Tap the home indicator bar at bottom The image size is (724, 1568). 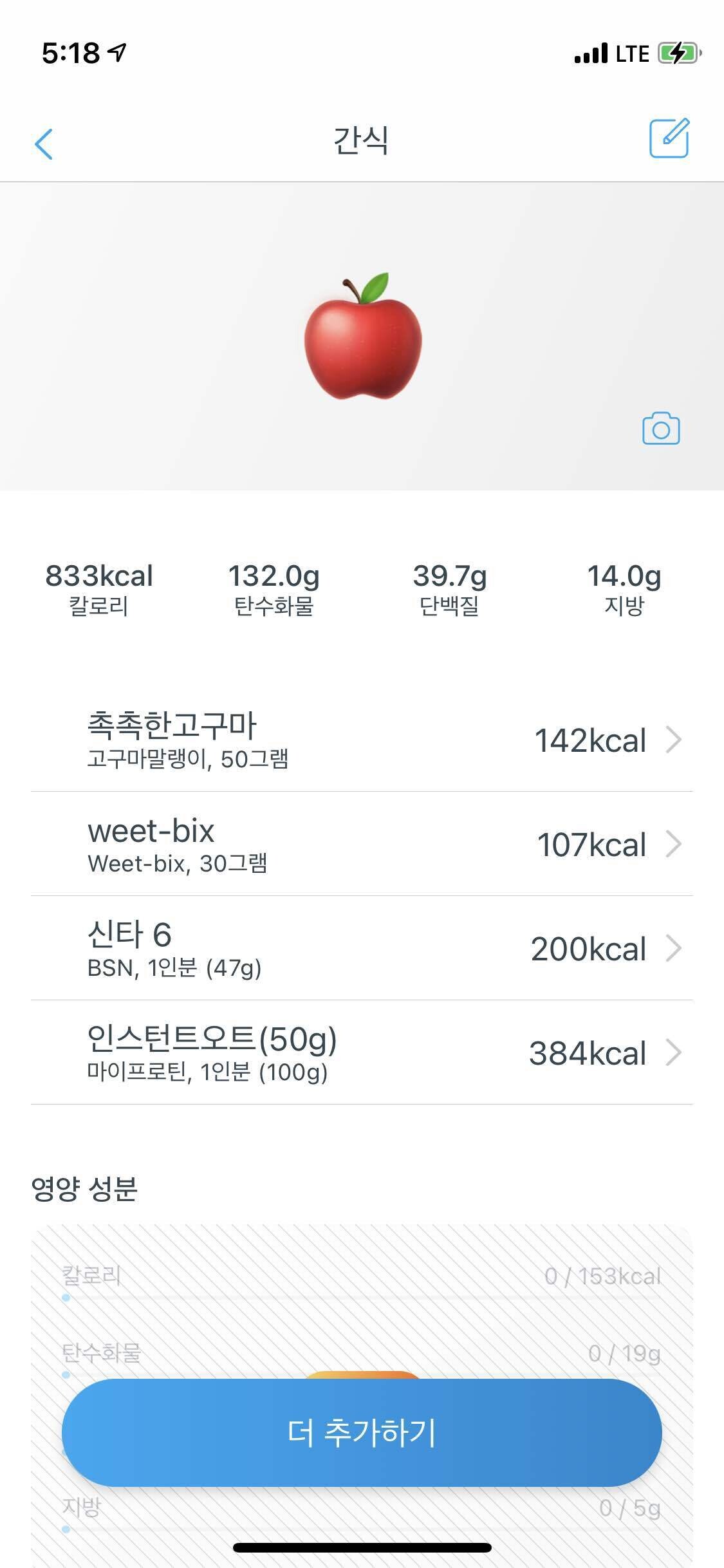(362, 1547)
